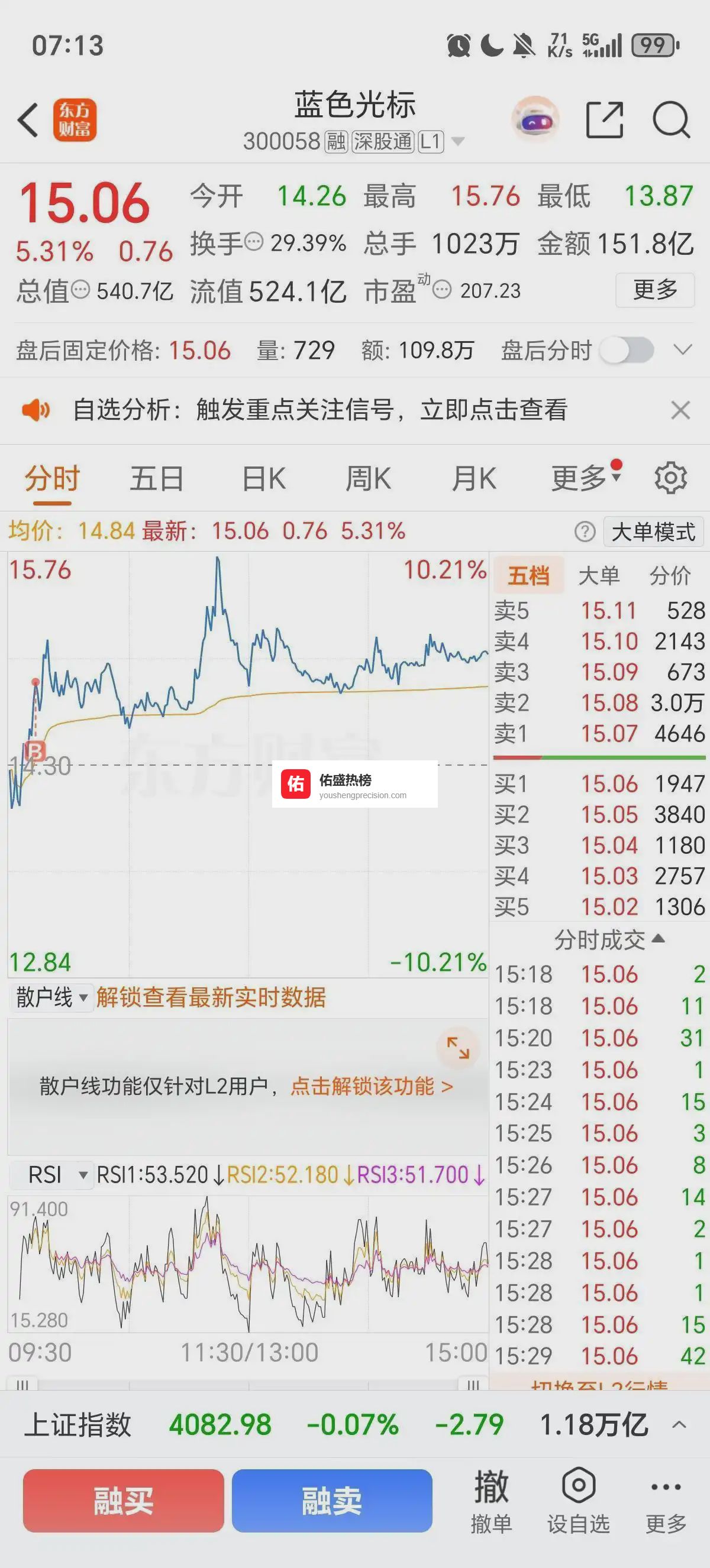Select the 周K chart tab
Viewport: 710px width, 1568px height.
tap(368, 478)
